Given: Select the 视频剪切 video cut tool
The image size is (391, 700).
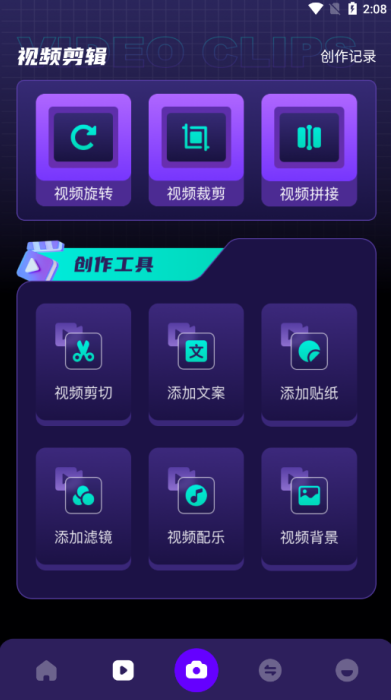Looking at the screenshot, I should click(x=83, y=364).
